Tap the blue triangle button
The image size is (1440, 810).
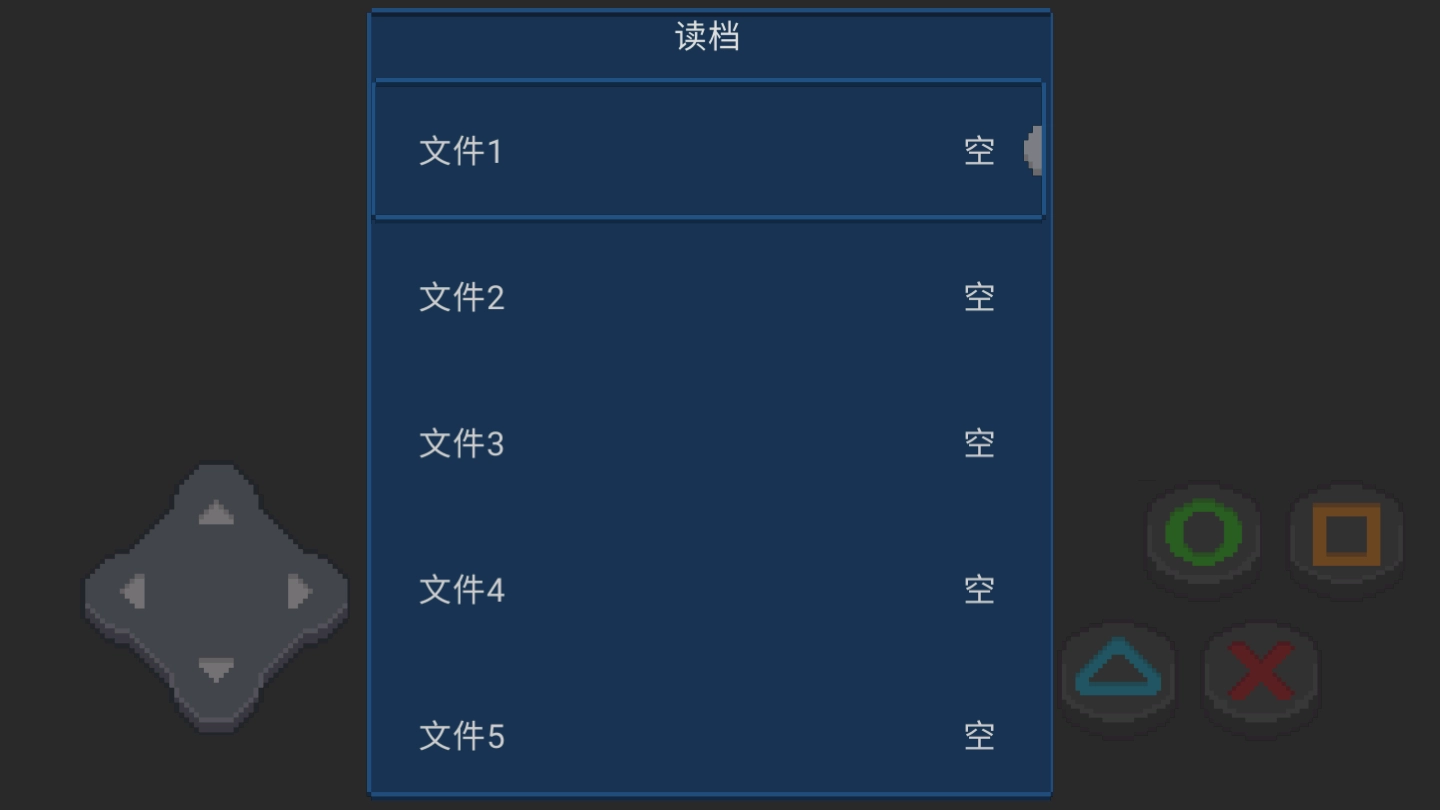(1118, 673)
